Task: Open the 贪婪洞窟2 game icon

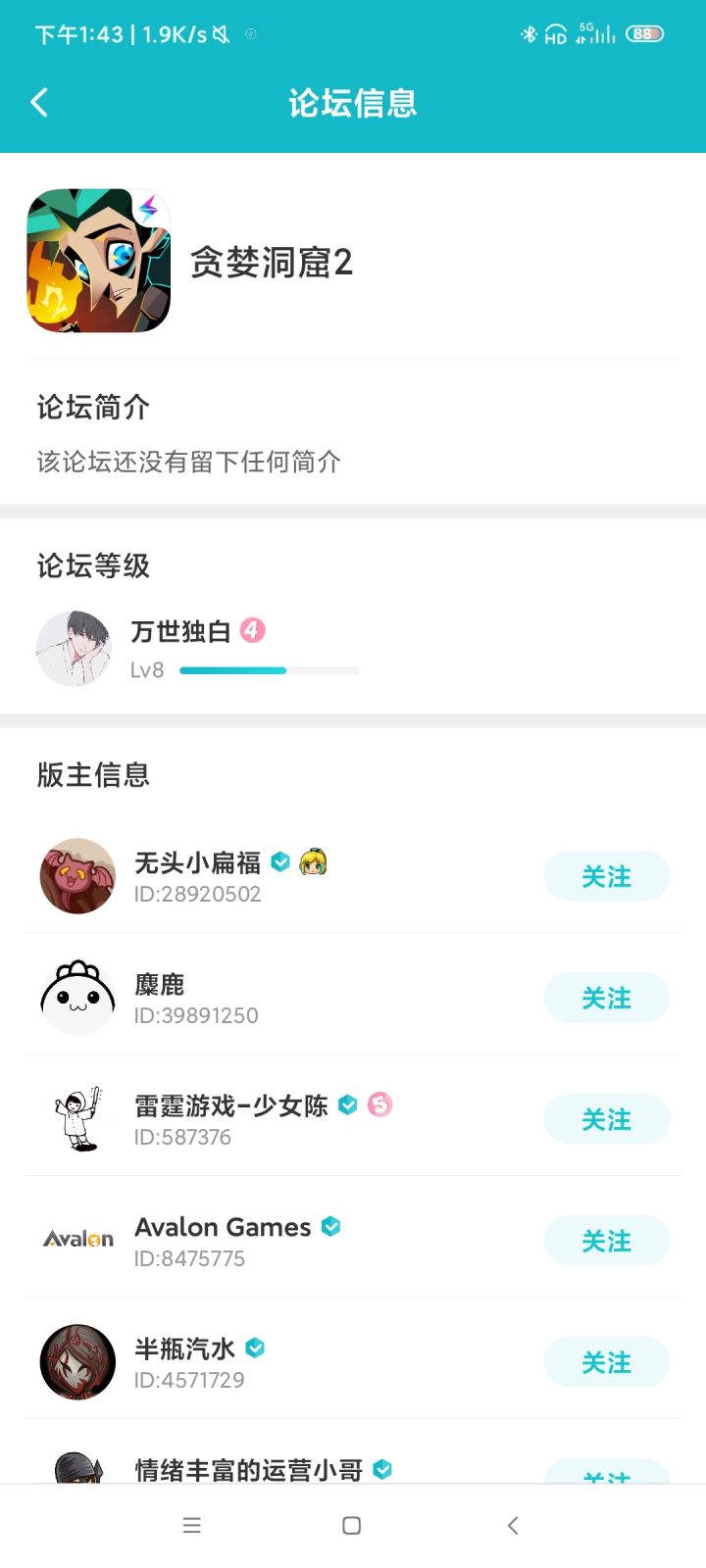Action: click(x=98, y=261)
